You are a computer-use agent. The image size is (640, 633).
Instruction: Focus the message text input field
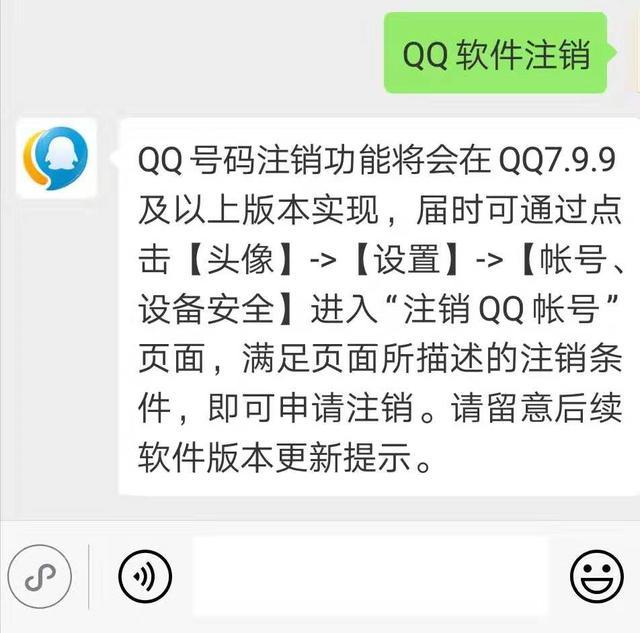tap(370, 575)
